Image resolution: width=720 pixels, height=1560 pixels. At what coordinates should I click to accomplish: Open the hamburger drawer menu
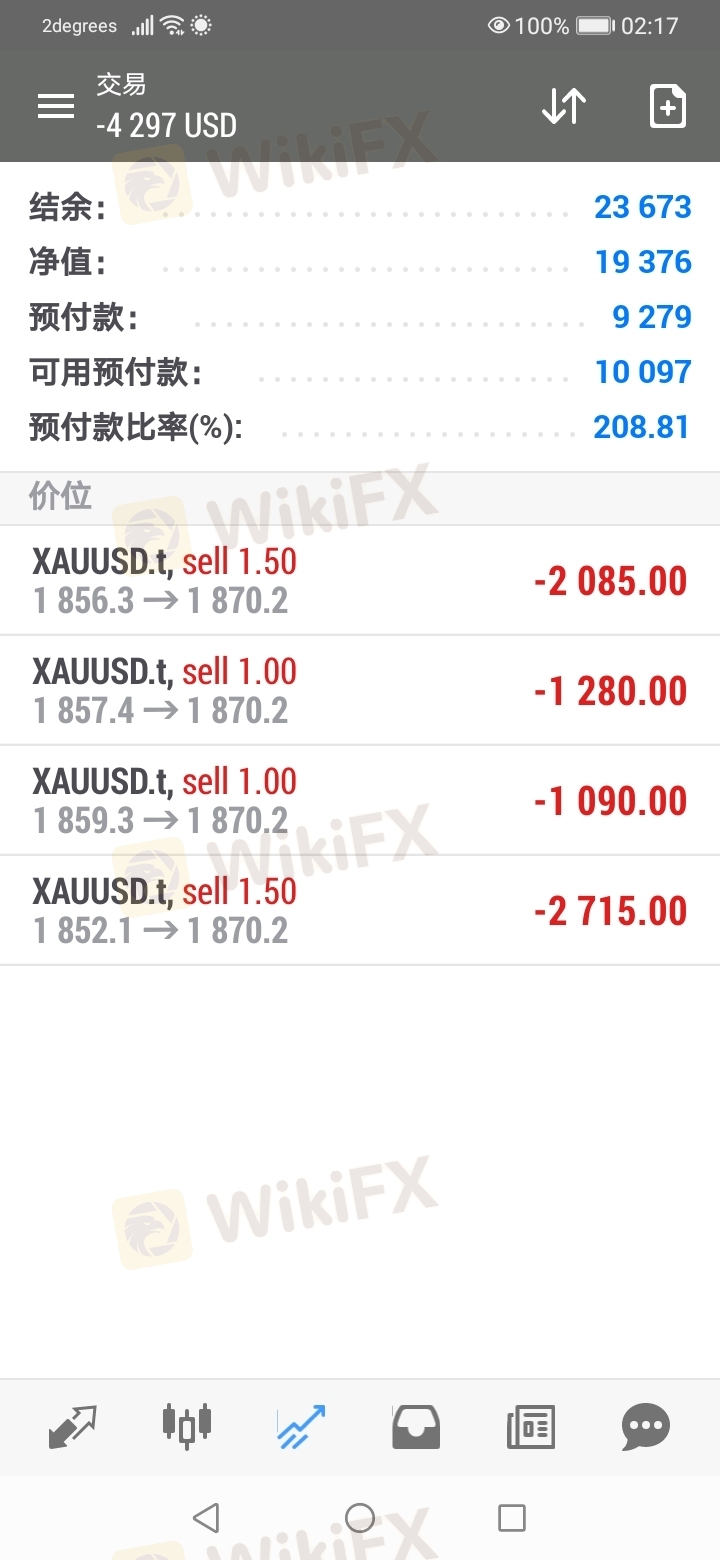(56, 106)
